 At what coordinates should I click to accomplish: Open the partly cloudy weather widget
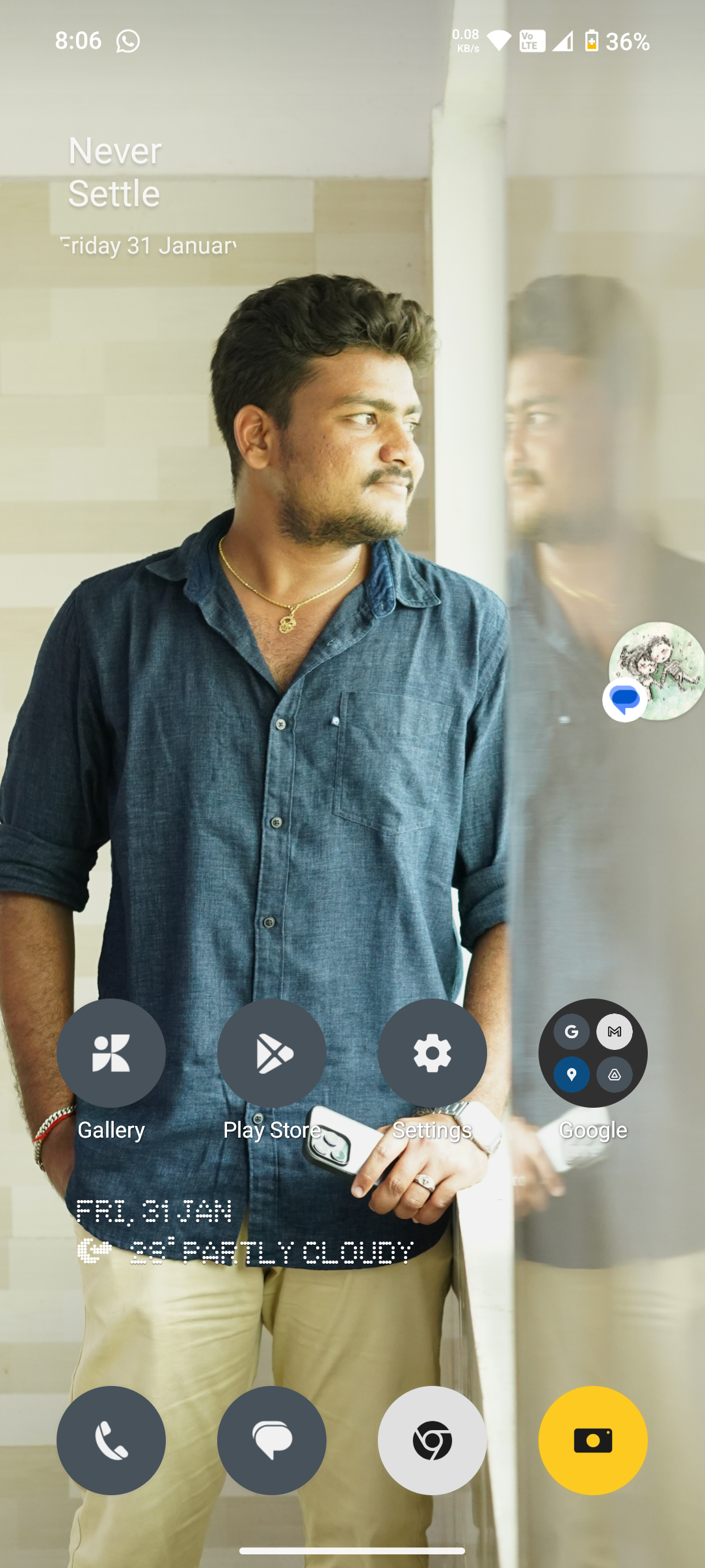245,1251
